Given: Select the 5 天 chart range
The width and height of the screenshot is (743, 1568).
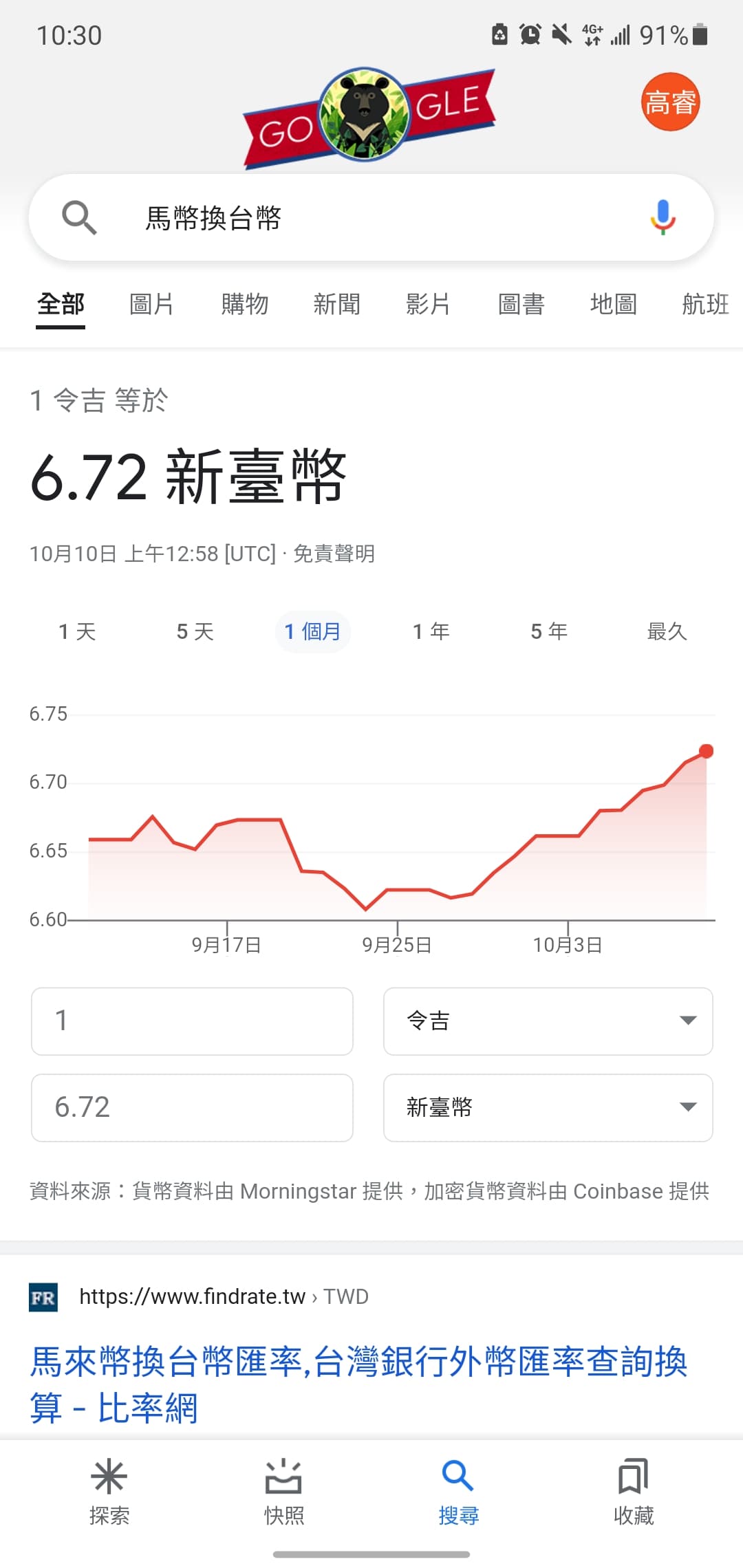Looking at the screenshot, I should pos(195,631).
